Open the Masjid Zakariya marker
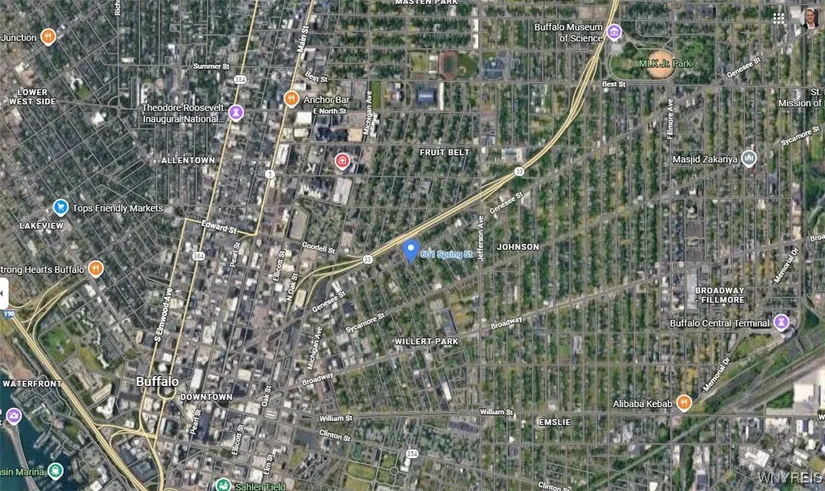This screenshot has width=825, height=491. pyautogui.click(x=749, y=158)
